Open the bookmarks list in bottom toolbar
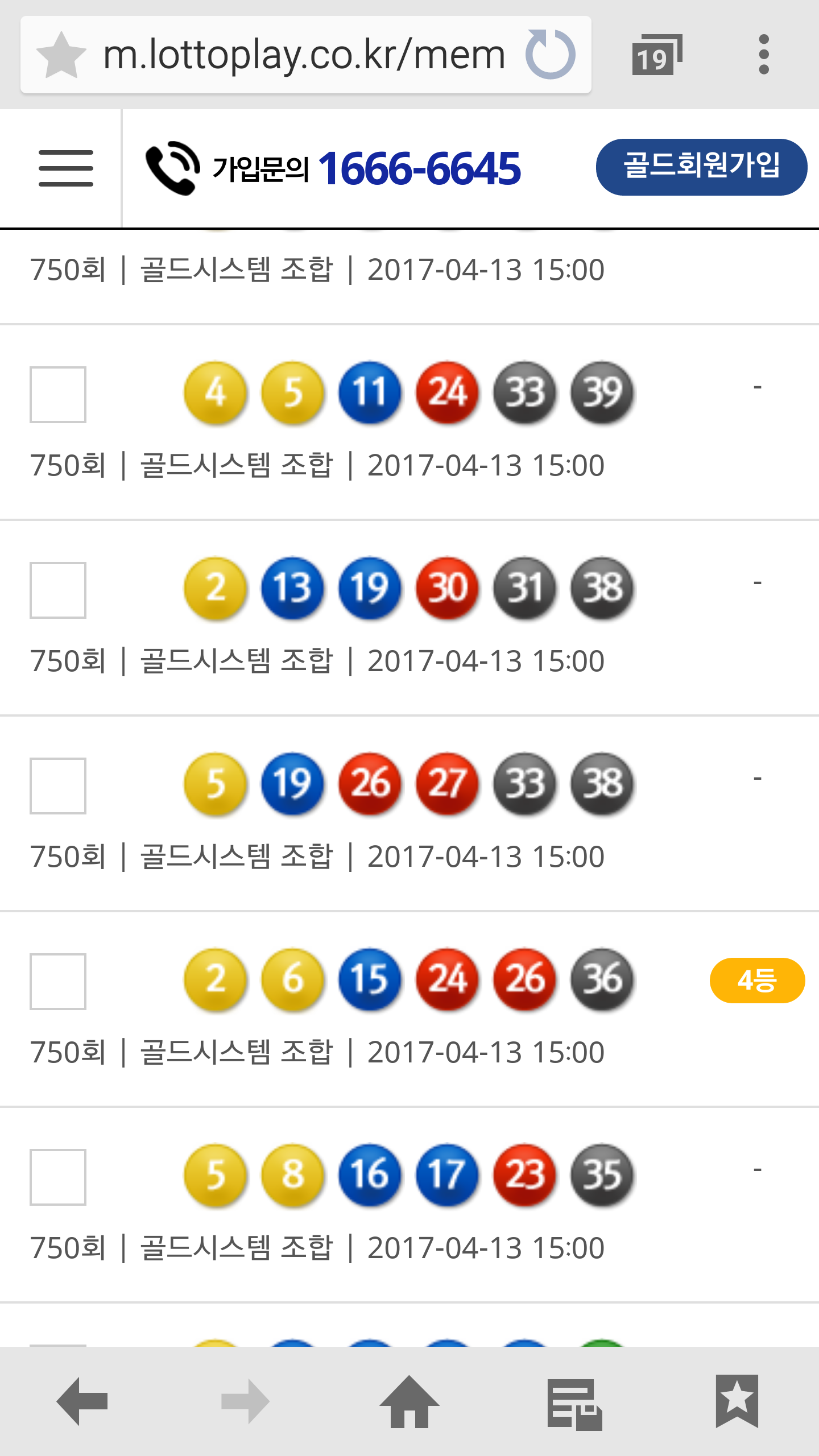Screen dimensions: 819x1456 [x=737, y=1401]
